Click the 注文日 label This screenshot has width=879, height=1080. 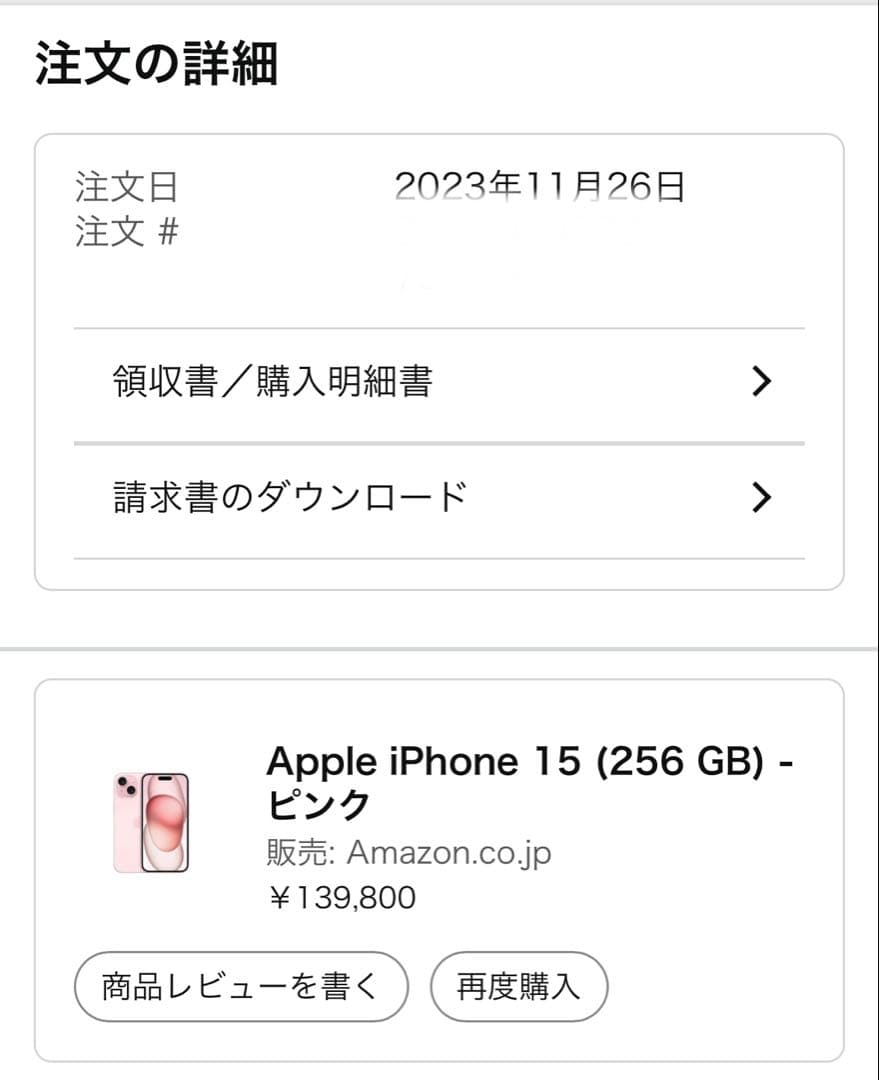[124, 188]
